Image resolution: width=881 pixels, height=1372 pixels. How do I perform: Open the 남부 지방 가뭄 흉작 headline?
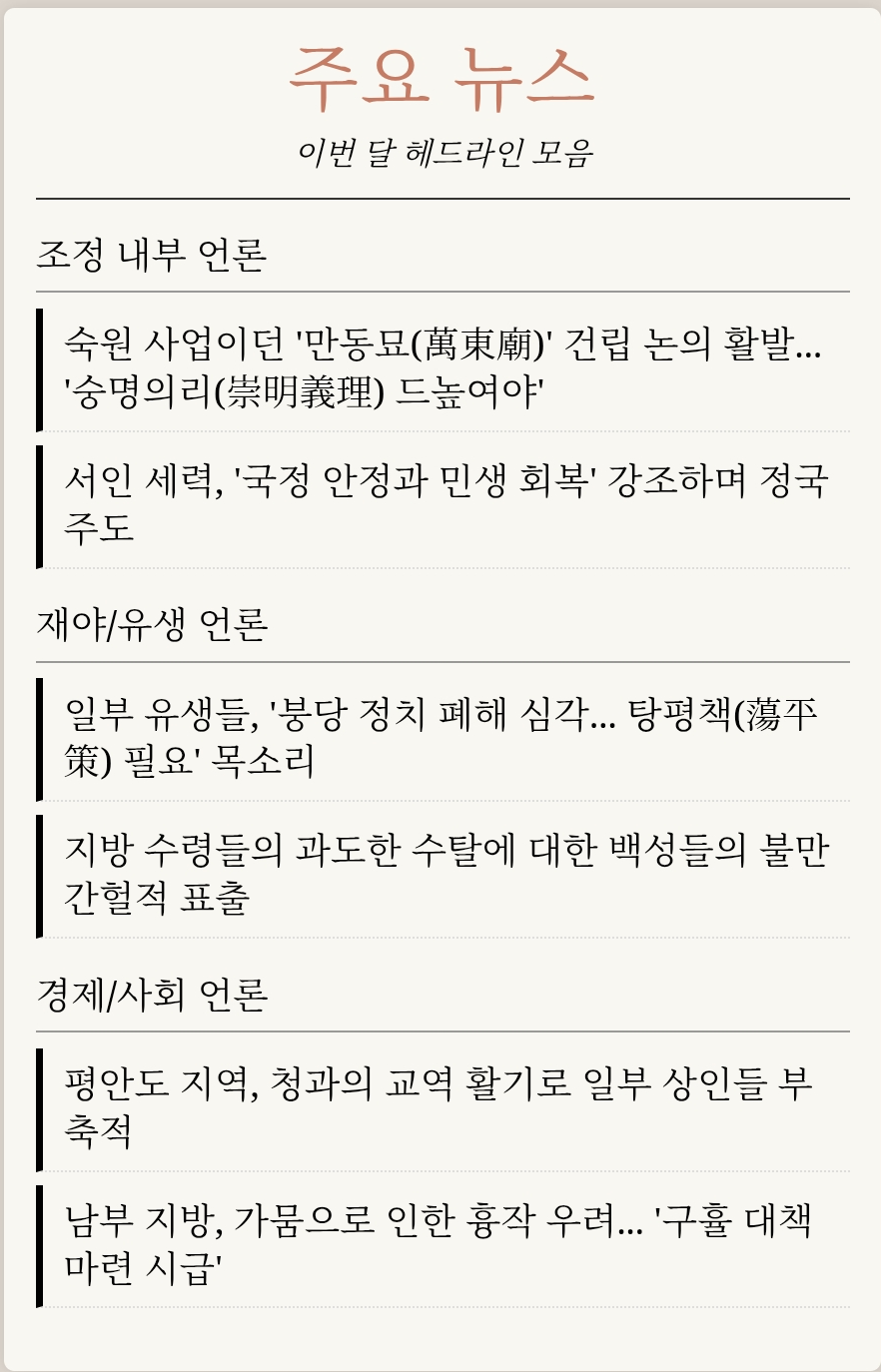tap(439, 1244)
